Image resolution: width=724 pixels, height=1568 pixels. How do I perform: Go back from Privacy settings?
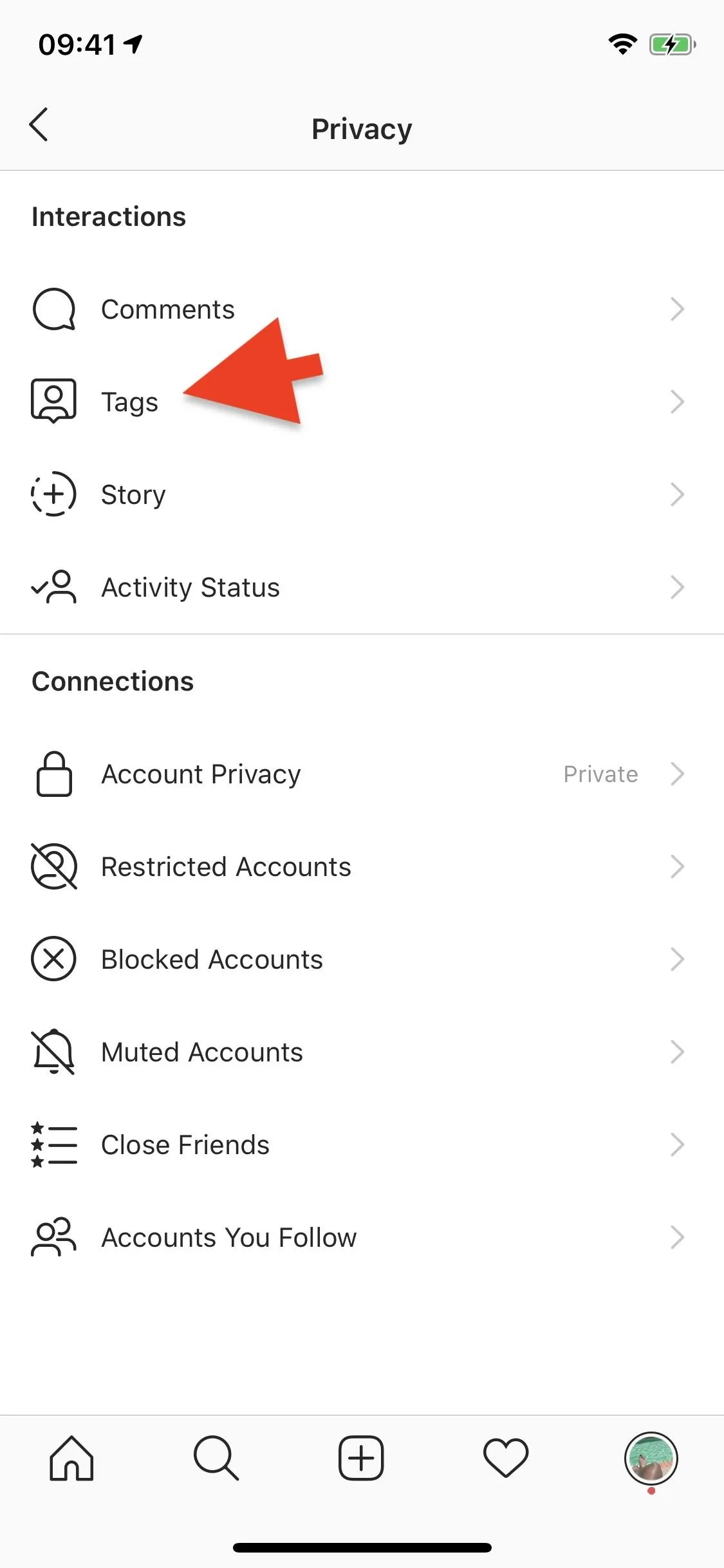[39, 124]
